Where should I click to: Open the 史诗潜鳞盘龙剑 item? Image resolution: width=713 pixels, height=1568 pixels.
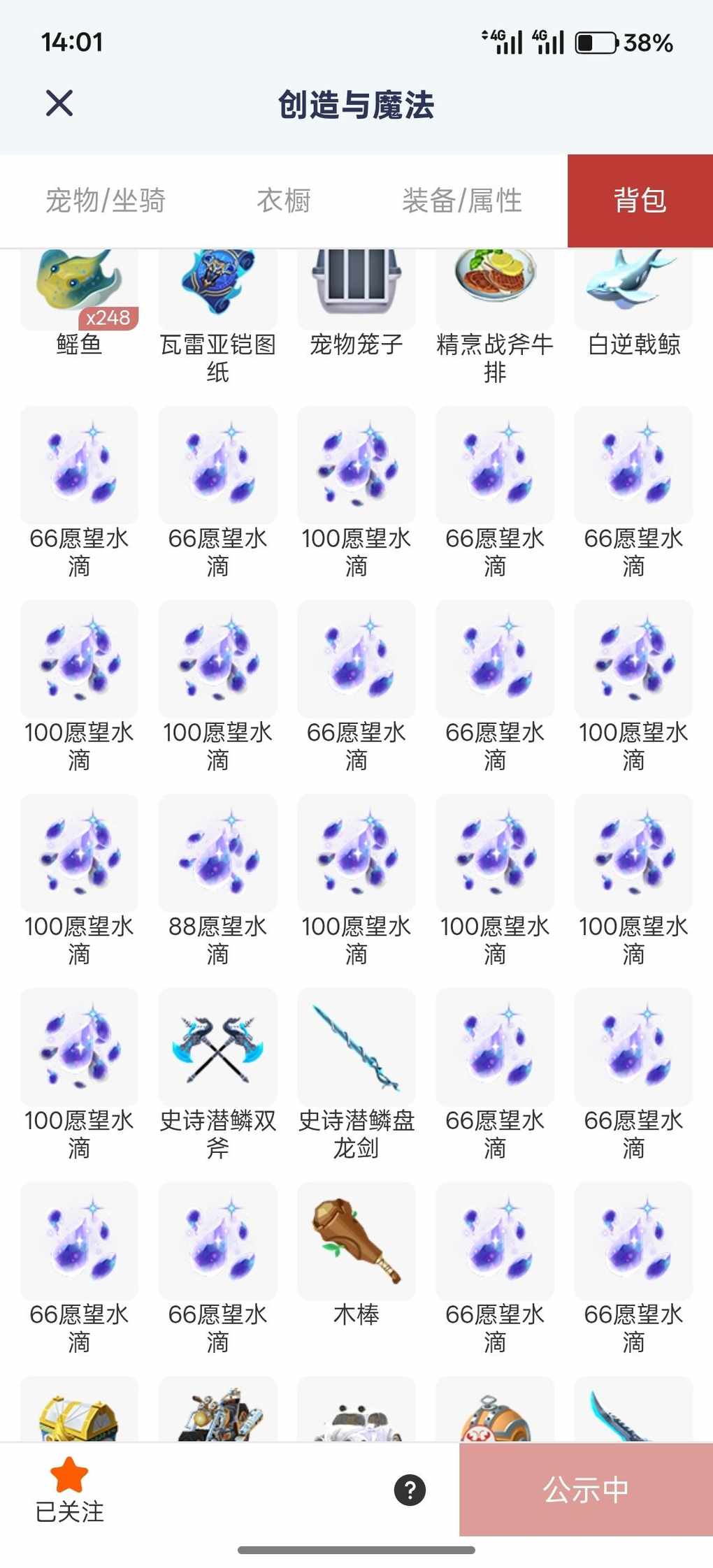pos(356,1047)
